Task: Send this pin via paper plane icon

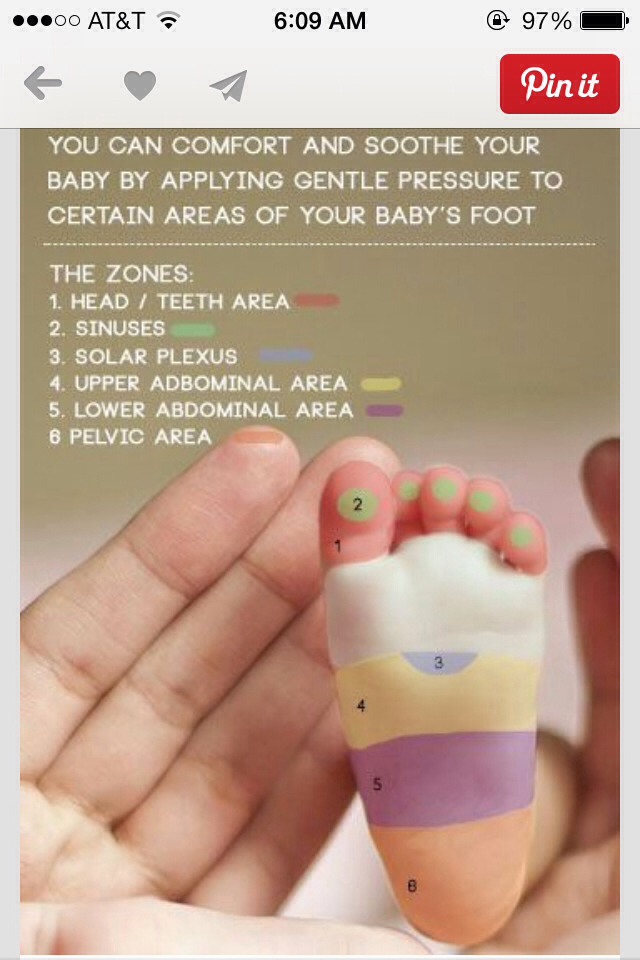Action: coord(229,85)
